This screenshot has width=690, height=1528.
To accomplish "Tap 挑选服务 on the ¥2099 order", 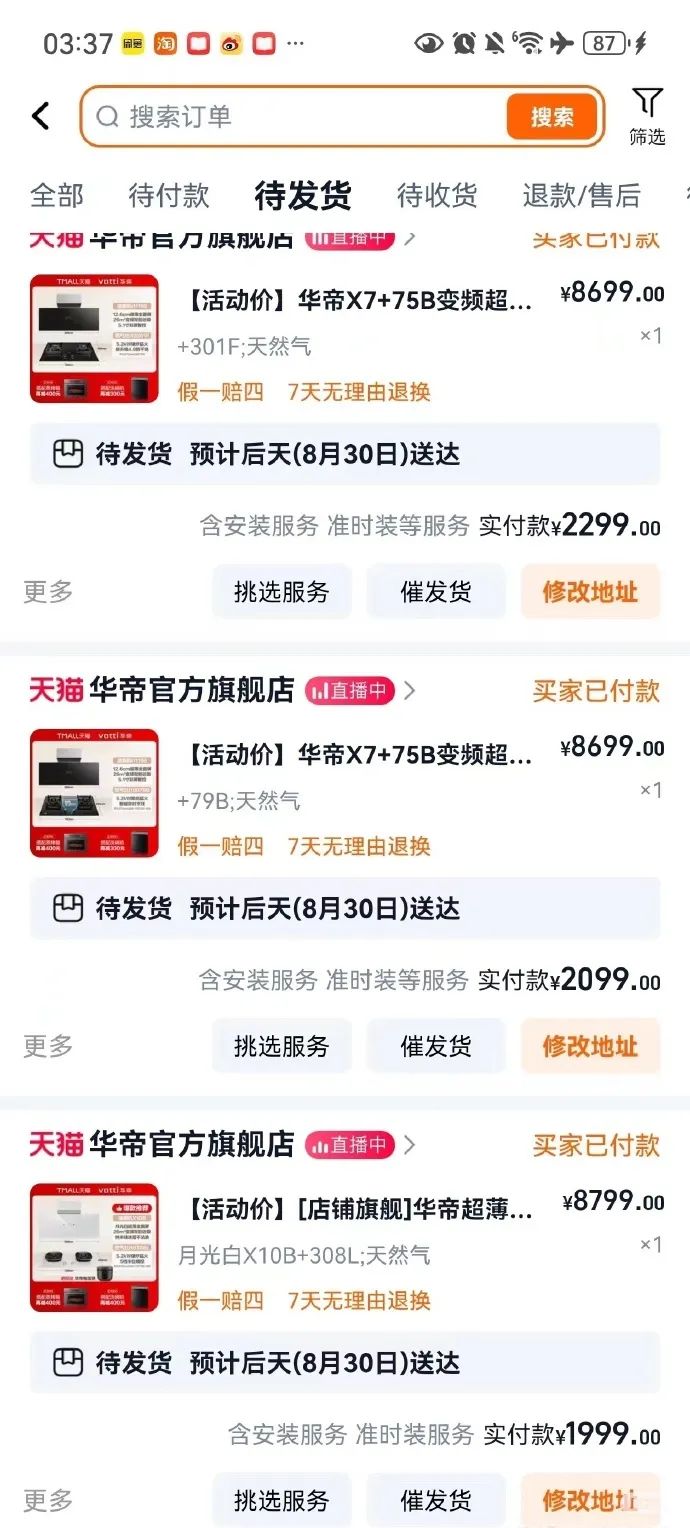I will [x=282, y=1046].
